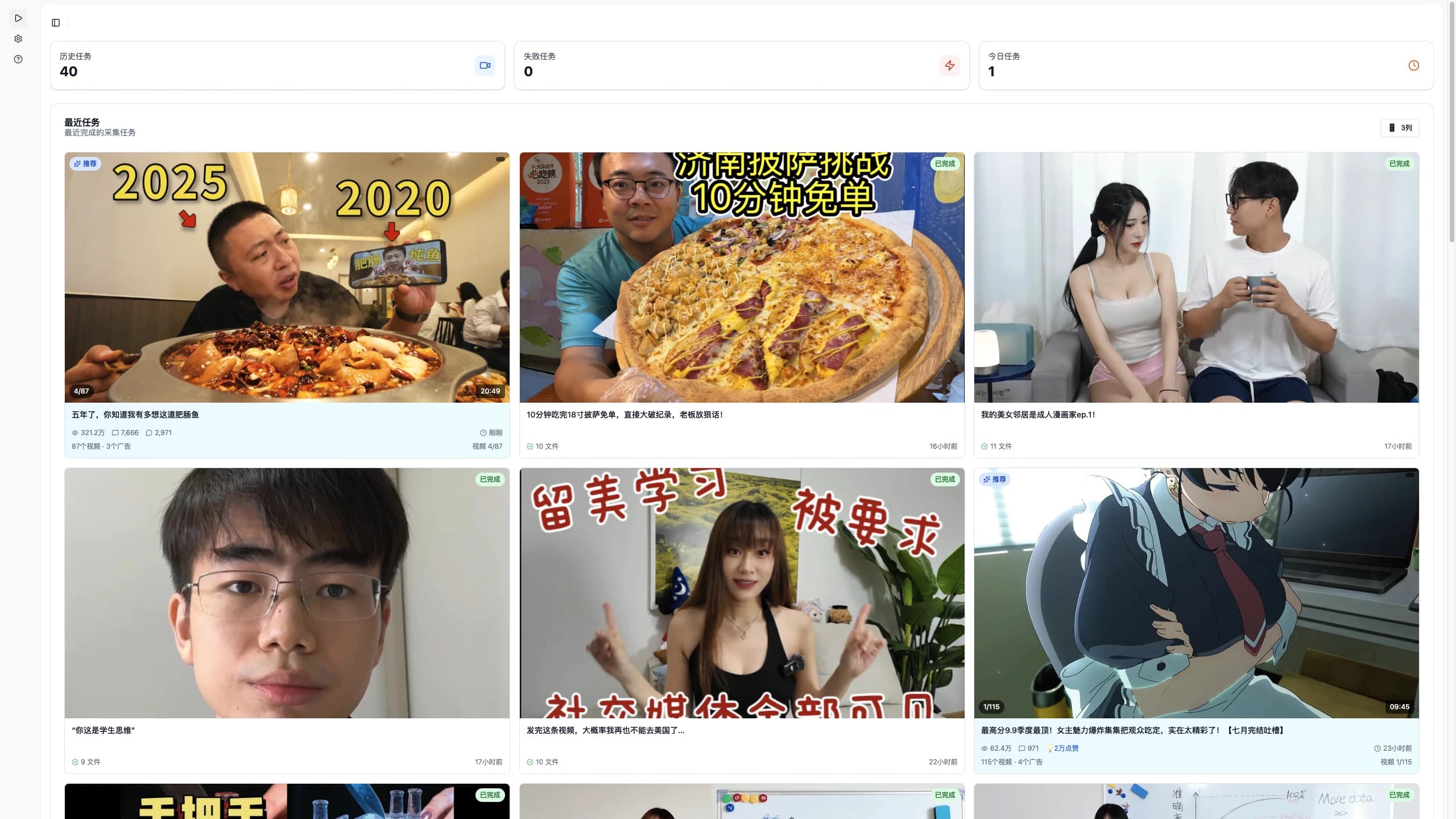1456x819 pixels.
Task: Open the 今日任务 stats card
Action: pos(1205,65)
